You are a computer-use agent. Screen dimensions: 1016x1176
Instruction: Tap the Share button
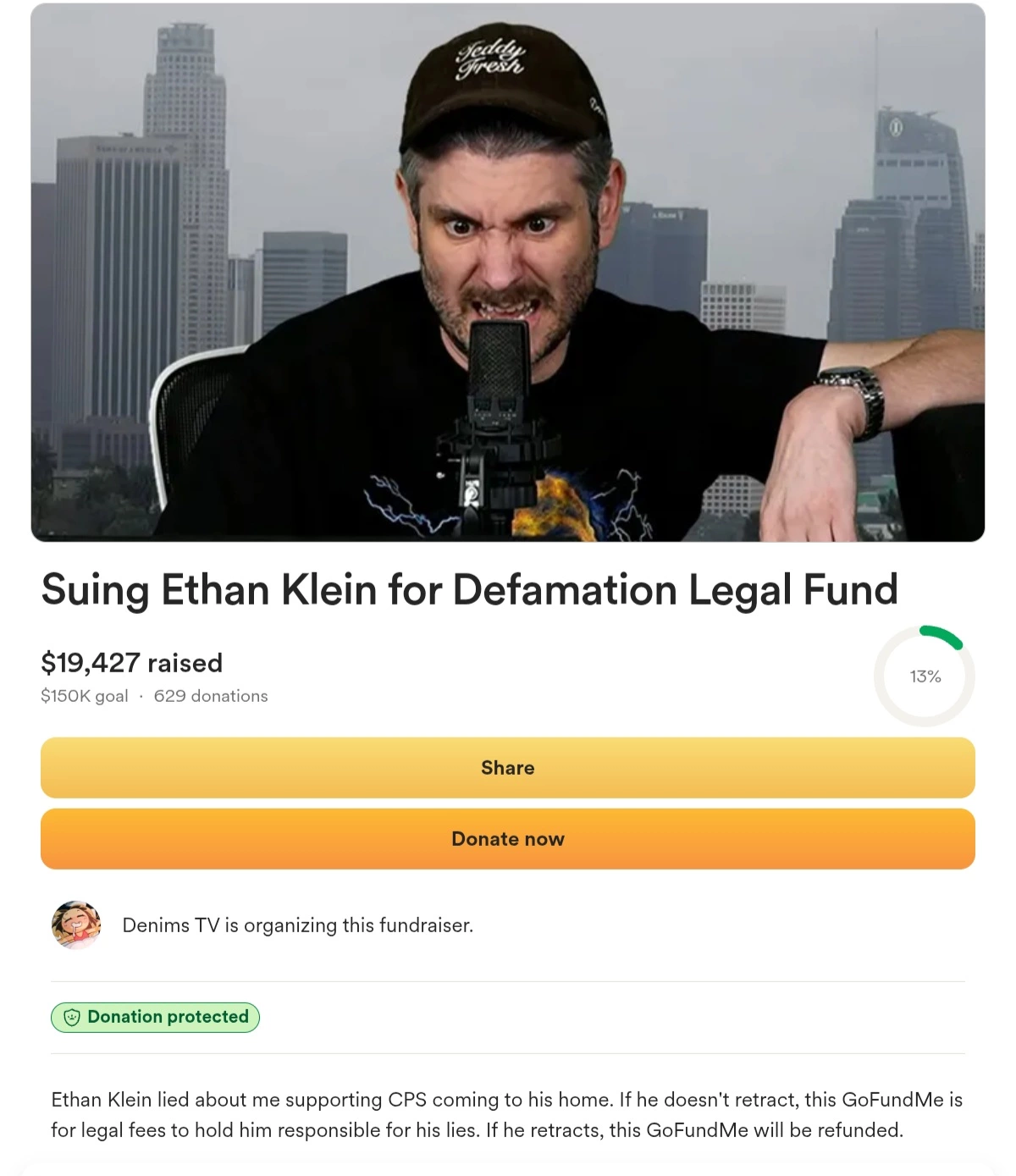[508, 768]
